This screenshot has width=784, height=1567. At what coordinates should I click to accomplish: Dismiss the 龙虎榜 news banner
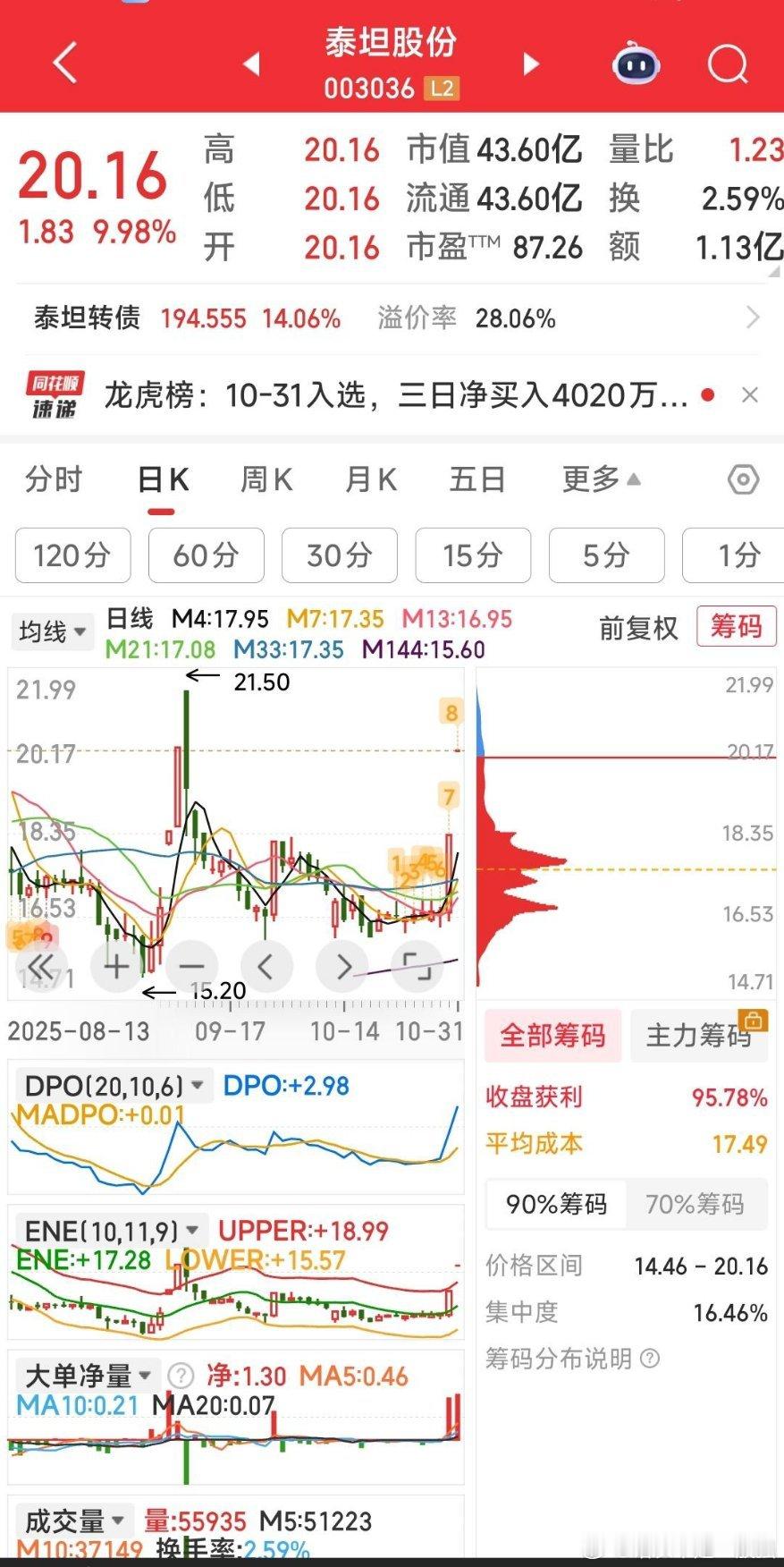[x=750, y=394]
